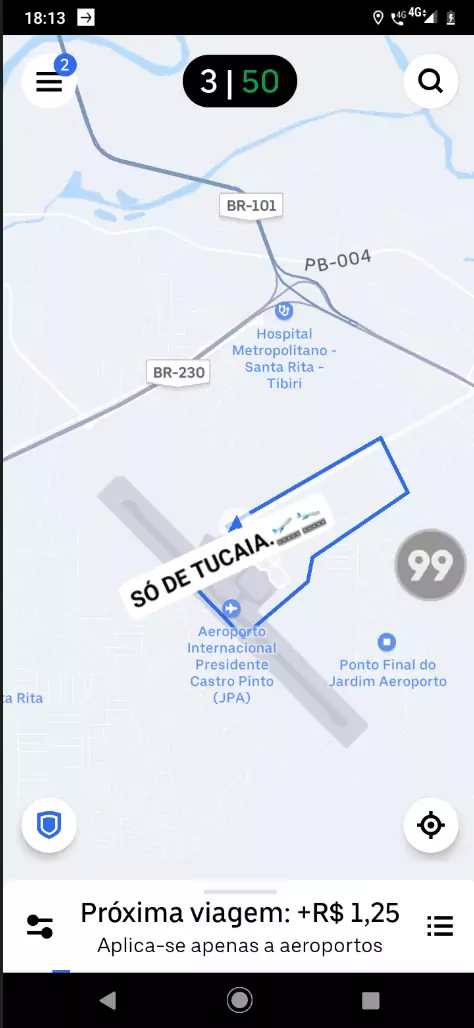Open trip preferences sliders icon
Image resolution: width=474 pixels, height=1028 pixels.
coord(40,926)
